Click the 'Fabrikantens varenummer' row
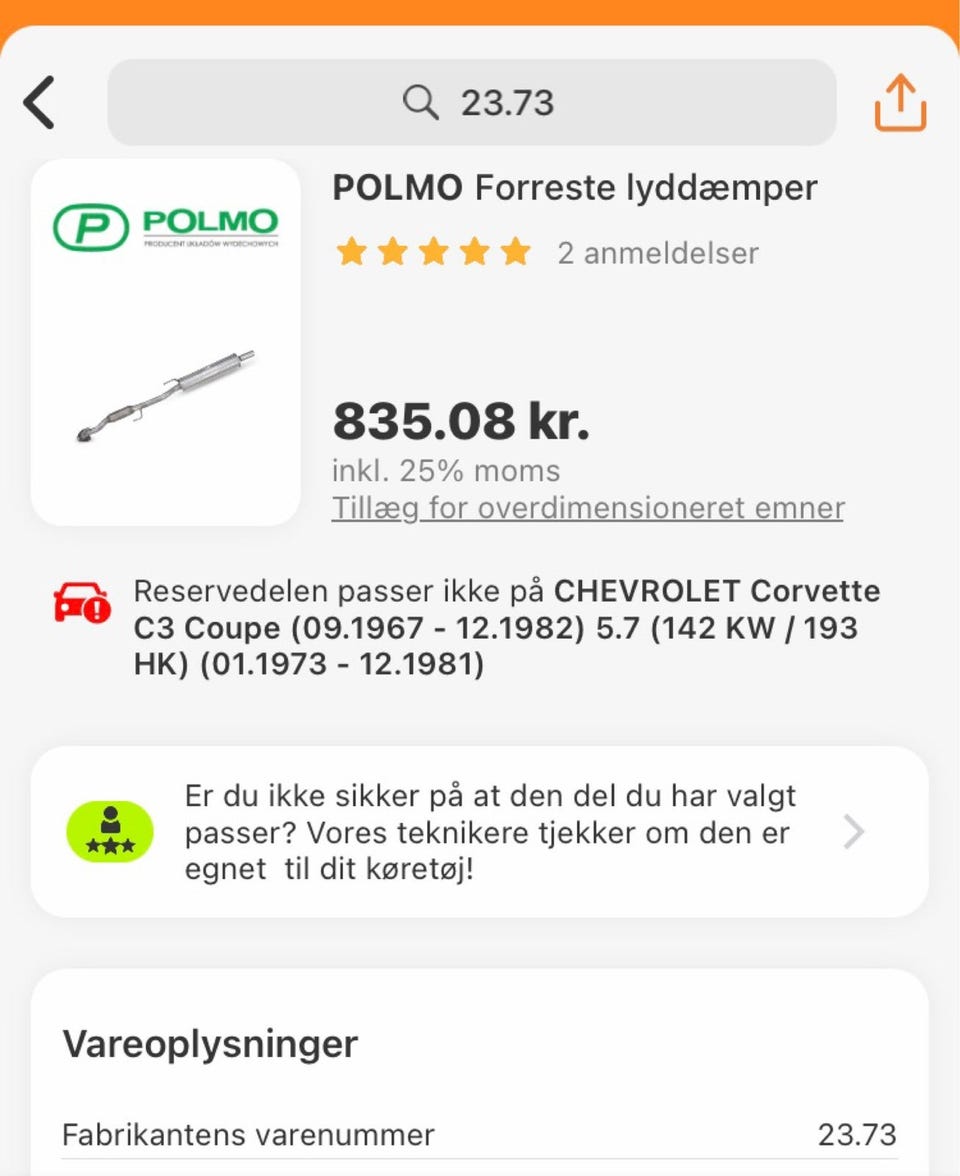This screenshot has width=960, height=1176. pos(248,1135)
